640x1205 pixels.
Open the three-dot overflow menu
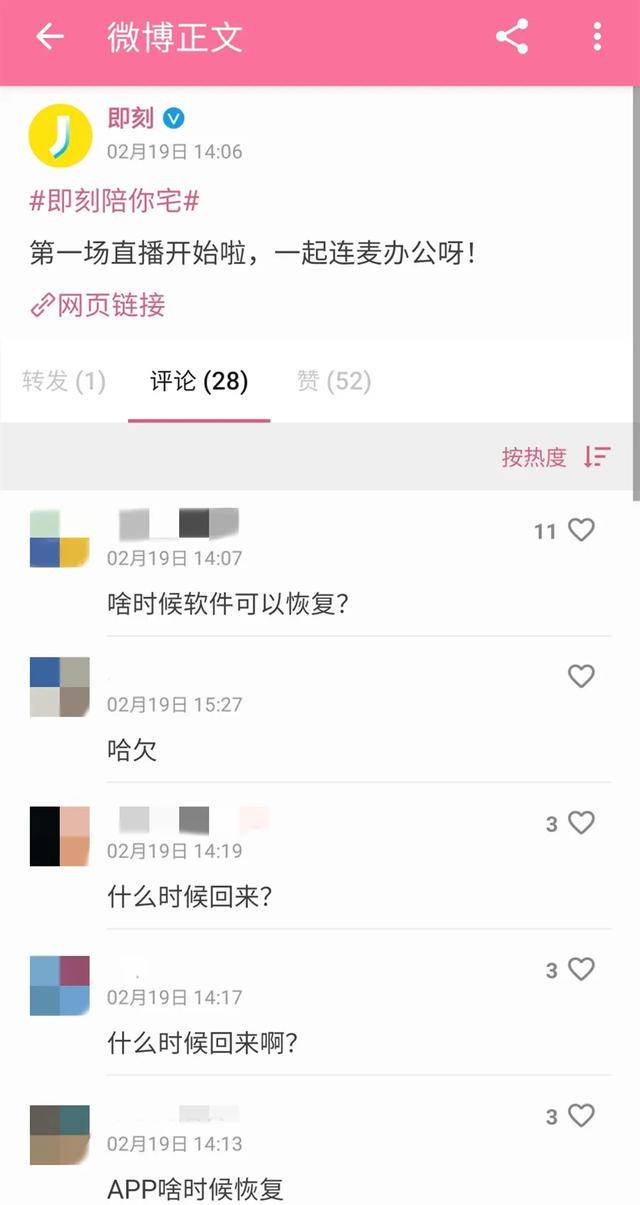click(x=597, y=38)
